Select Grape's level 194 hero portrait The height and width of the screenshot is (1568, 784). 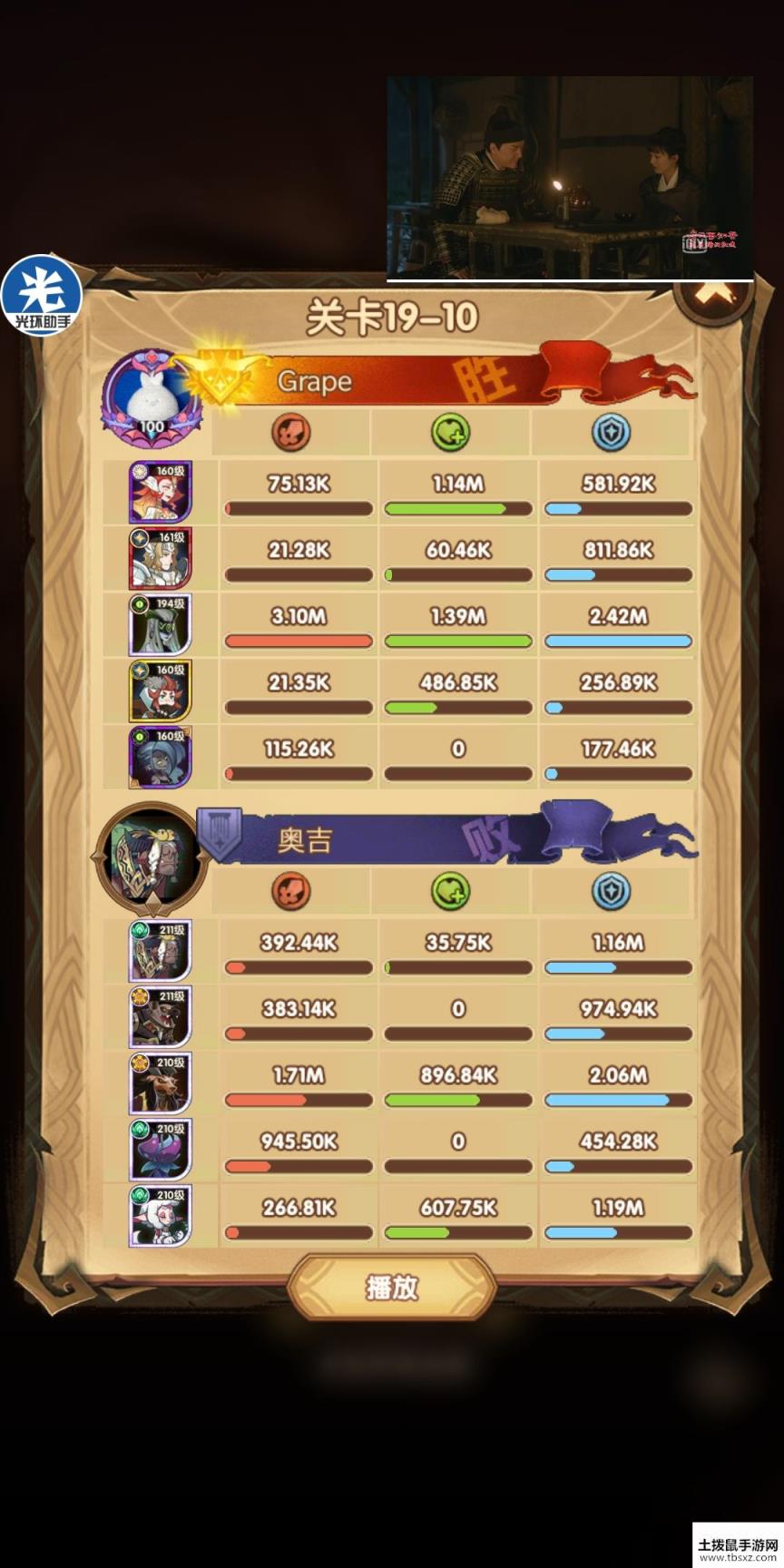(x=161, y=625)
